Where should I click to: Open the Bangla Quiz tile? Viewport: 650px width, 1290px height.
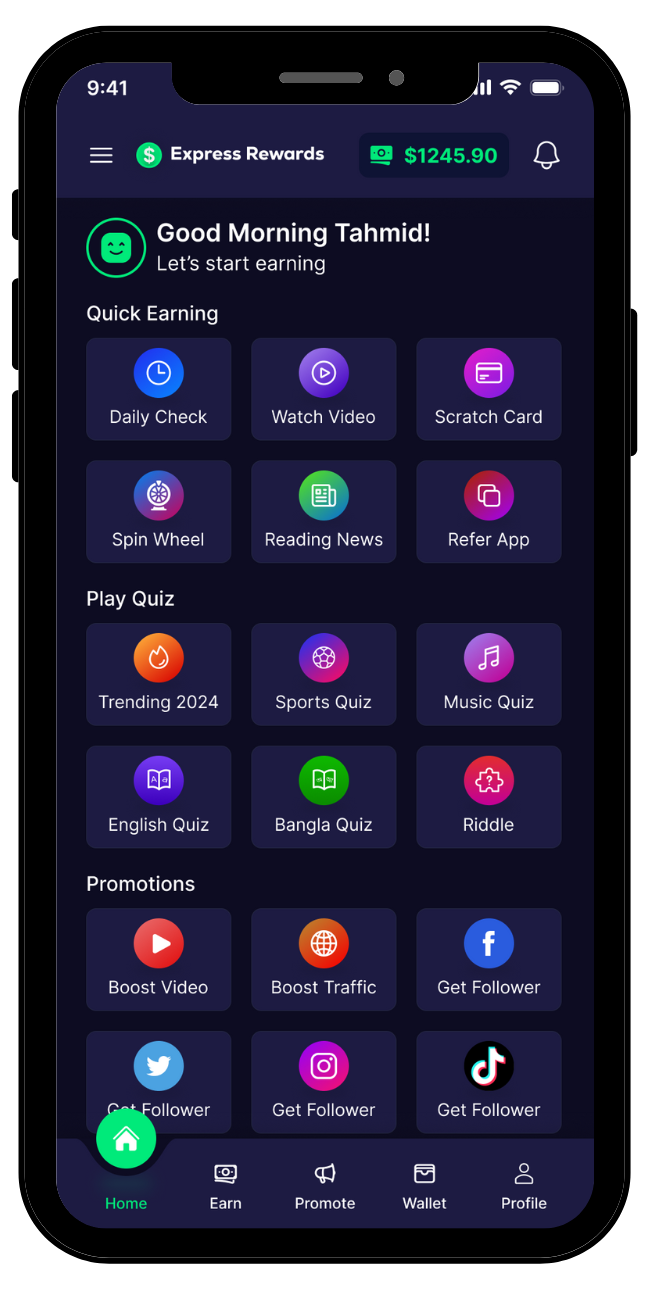click(x=323, y=797)
